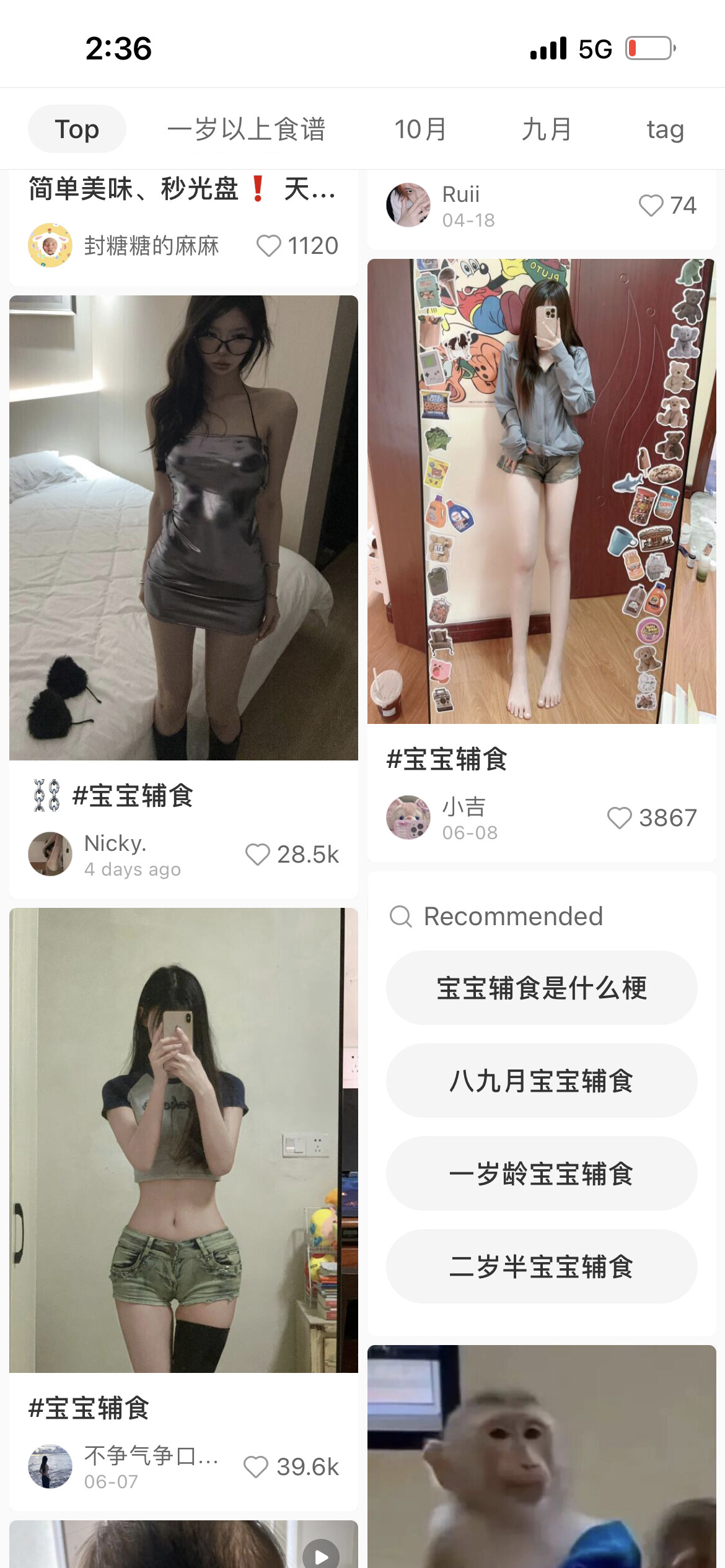
Task: Like the post with 39.6k likes
Action: click(256, 1466)
